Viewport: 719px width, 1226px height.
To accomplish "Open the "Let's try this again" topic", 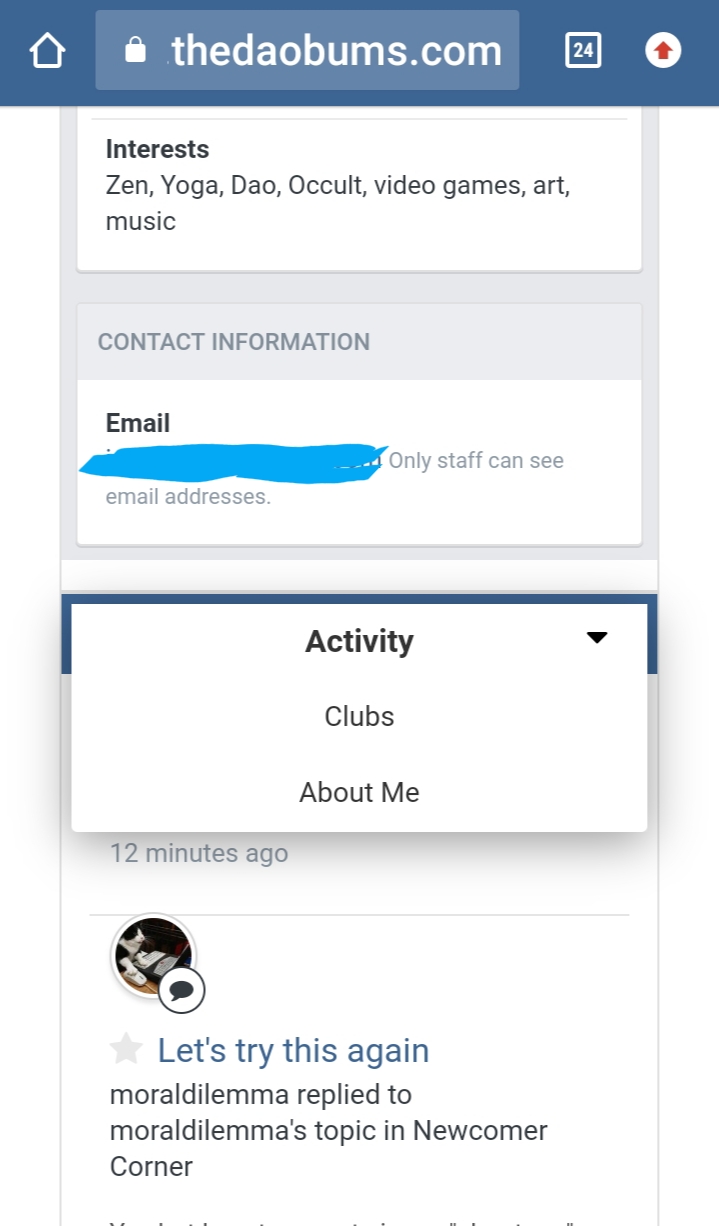I will (x=293, y=1050).
